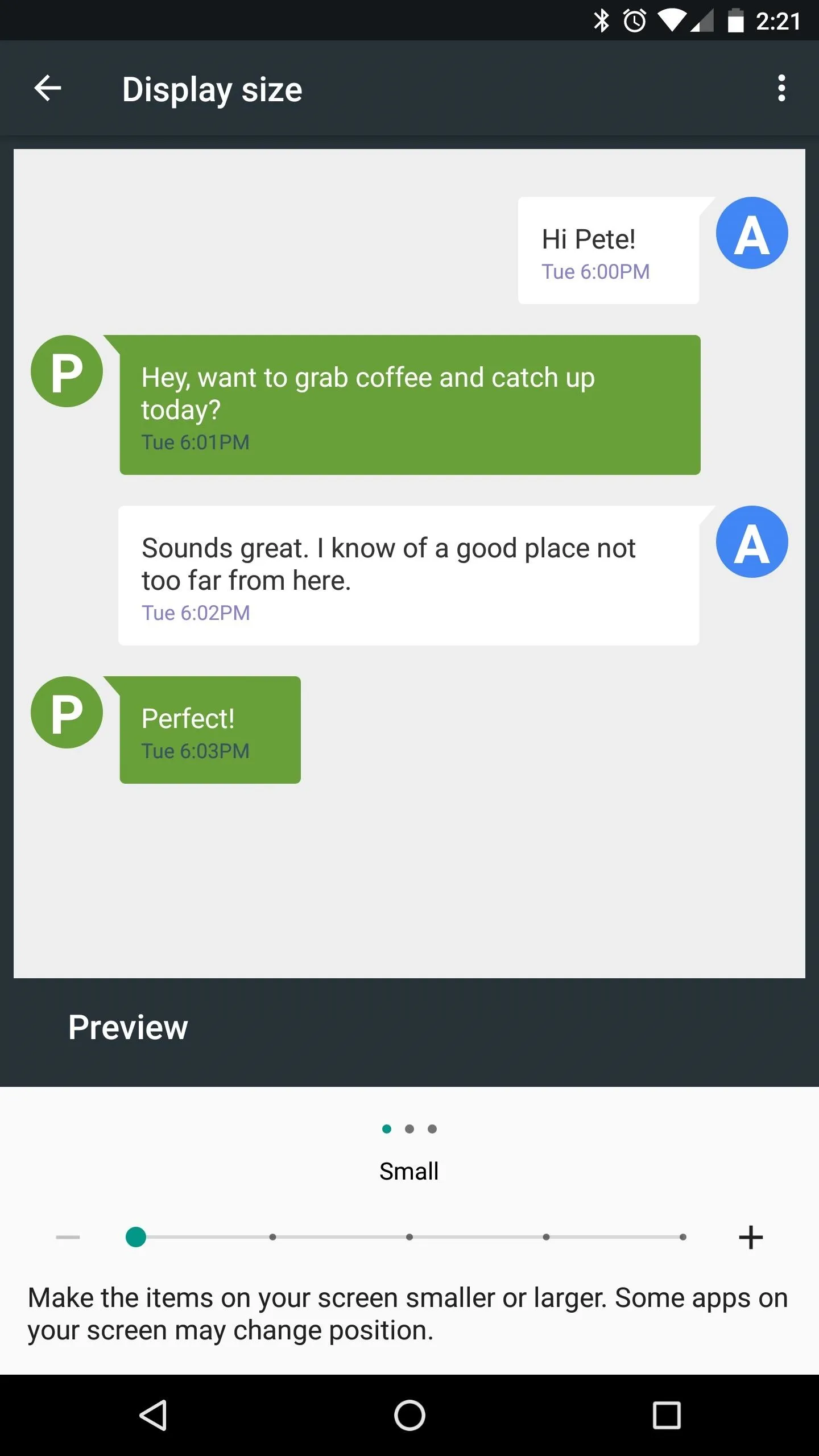Jump to the second preview page dot
The height and width of the screenshot is (1456, 819).
(409, 1129)
